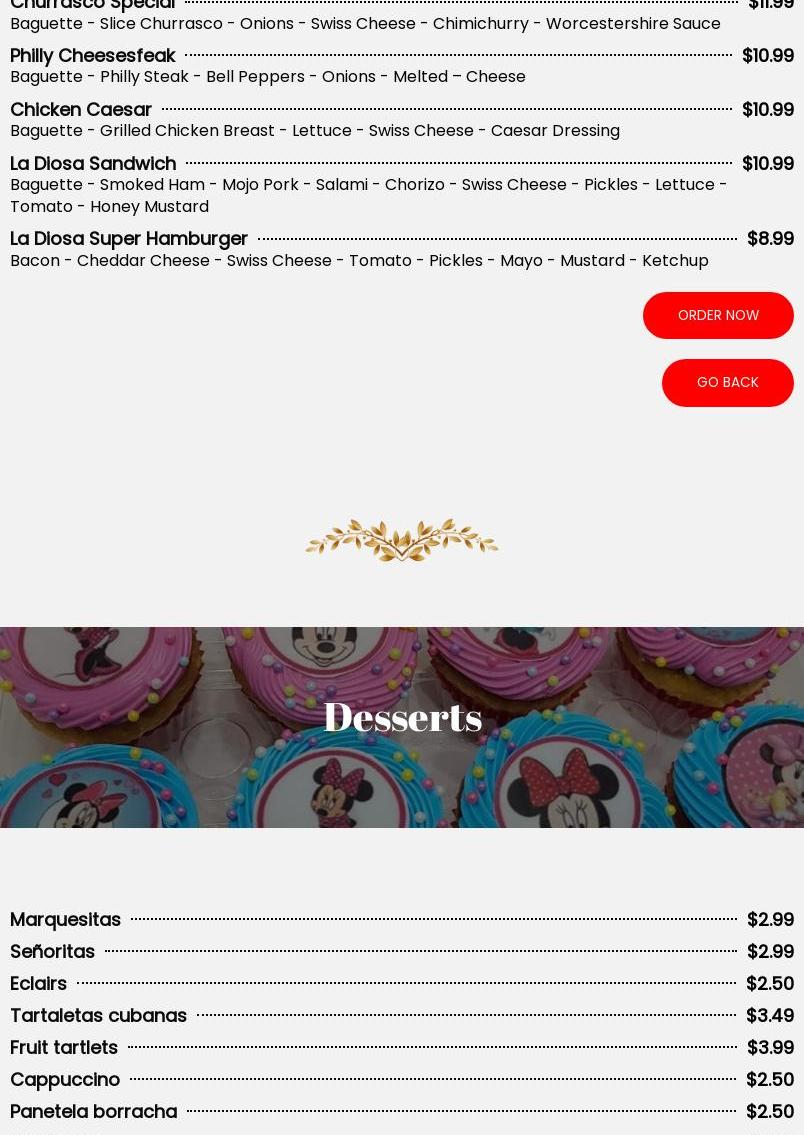Screen dimensions: 804x1135
Task: Tap the ORDER NOW button
Action: [x=718, y=315]
